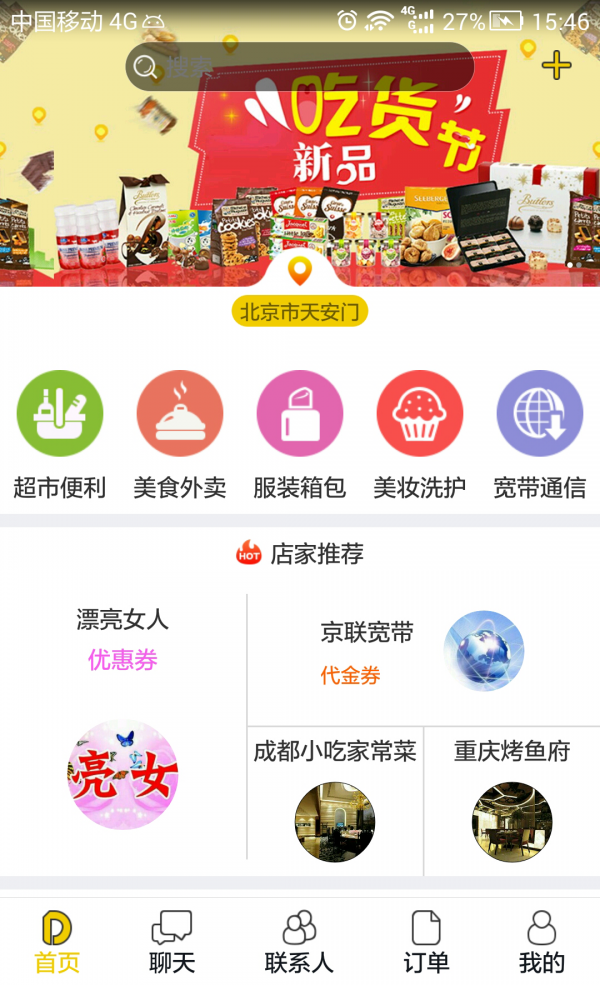Switch to the 联系人 tab
600x985 pixels.
coord(299,942)
